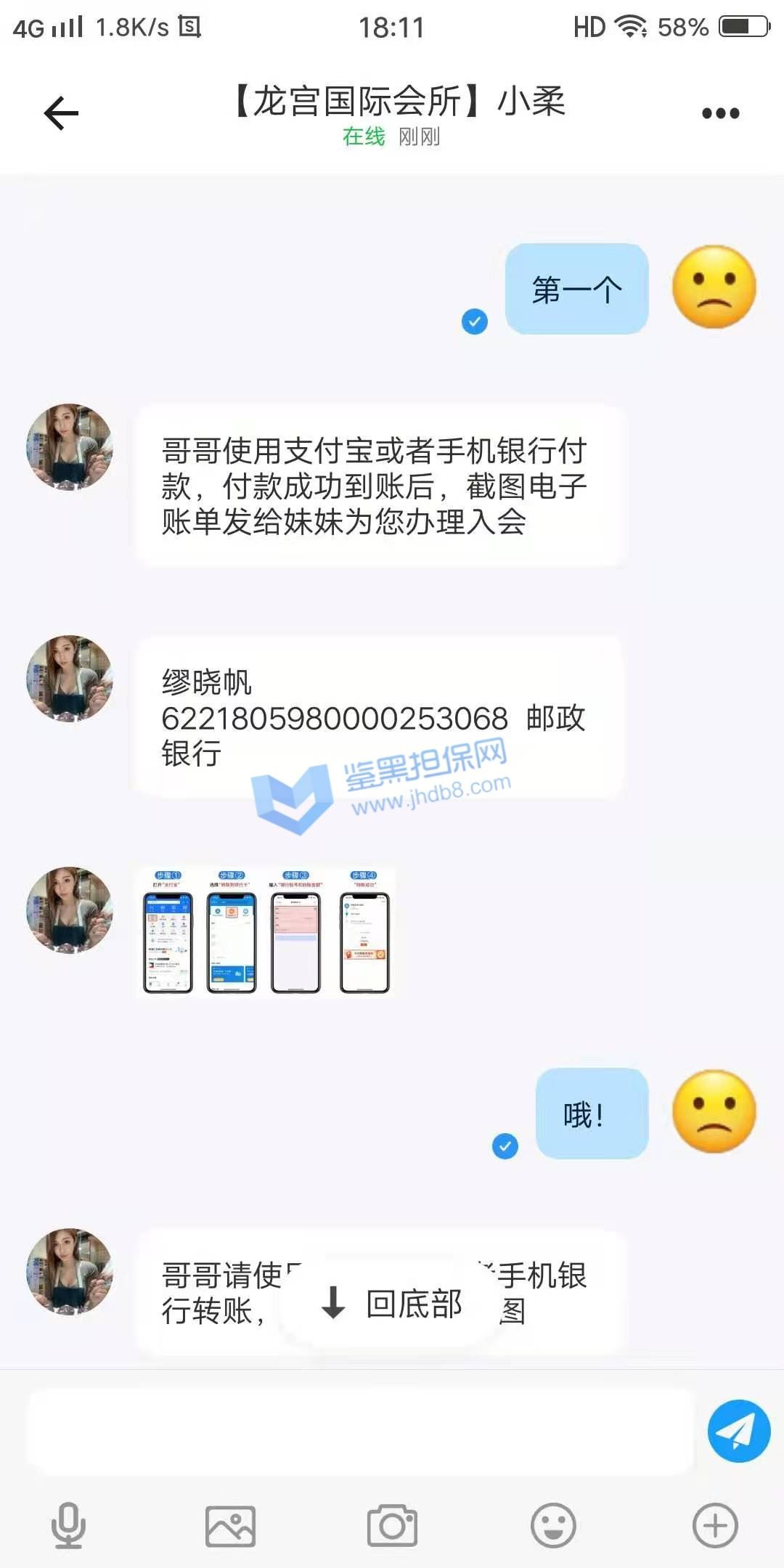Start voice input with the microphone
This screenshot has width=784, height=1568.
pyautogui.click(x=68, y=1525)
